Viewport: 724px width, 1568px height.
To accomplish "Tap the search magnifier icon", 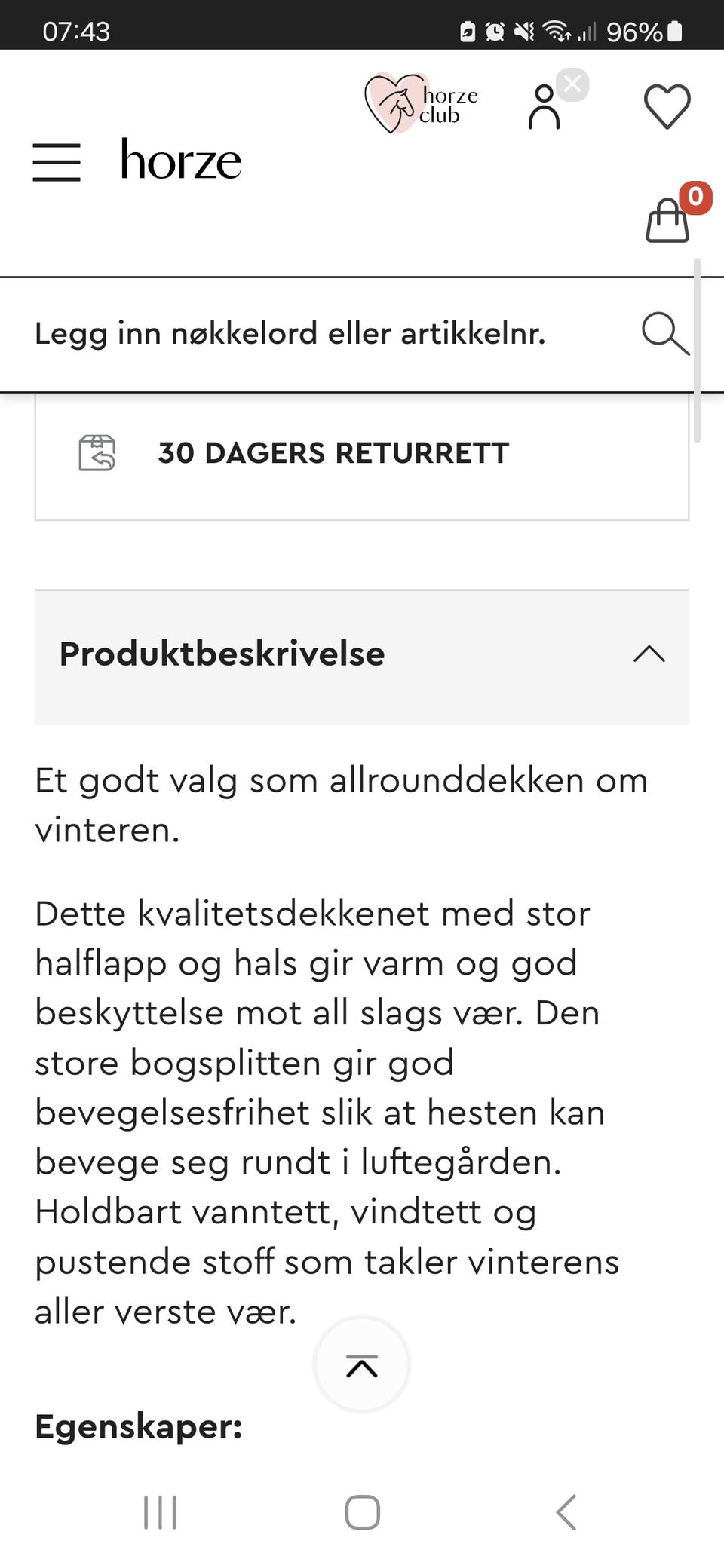I will click(x=664, y=333).
